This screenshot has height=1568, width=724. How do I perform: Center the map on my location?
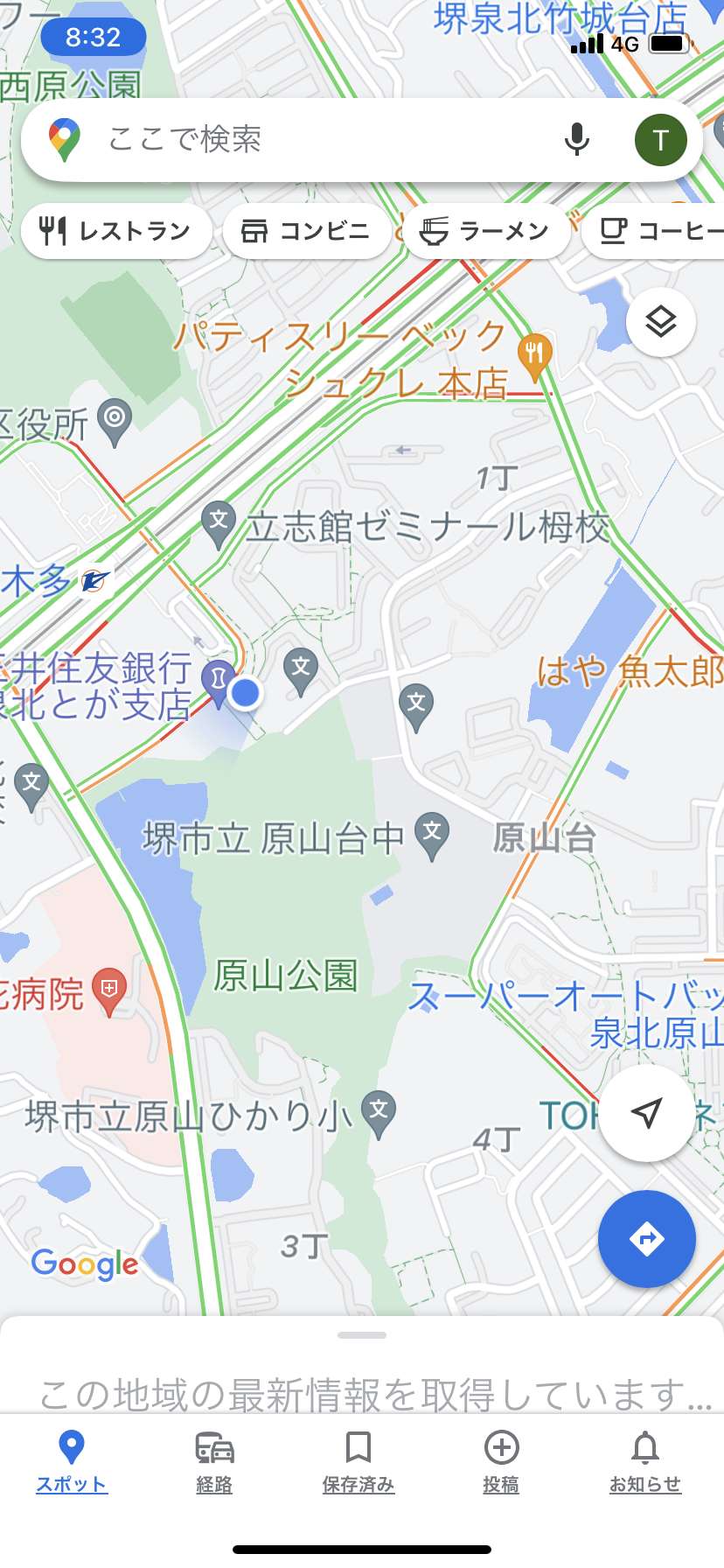[x=646, y=1113]
